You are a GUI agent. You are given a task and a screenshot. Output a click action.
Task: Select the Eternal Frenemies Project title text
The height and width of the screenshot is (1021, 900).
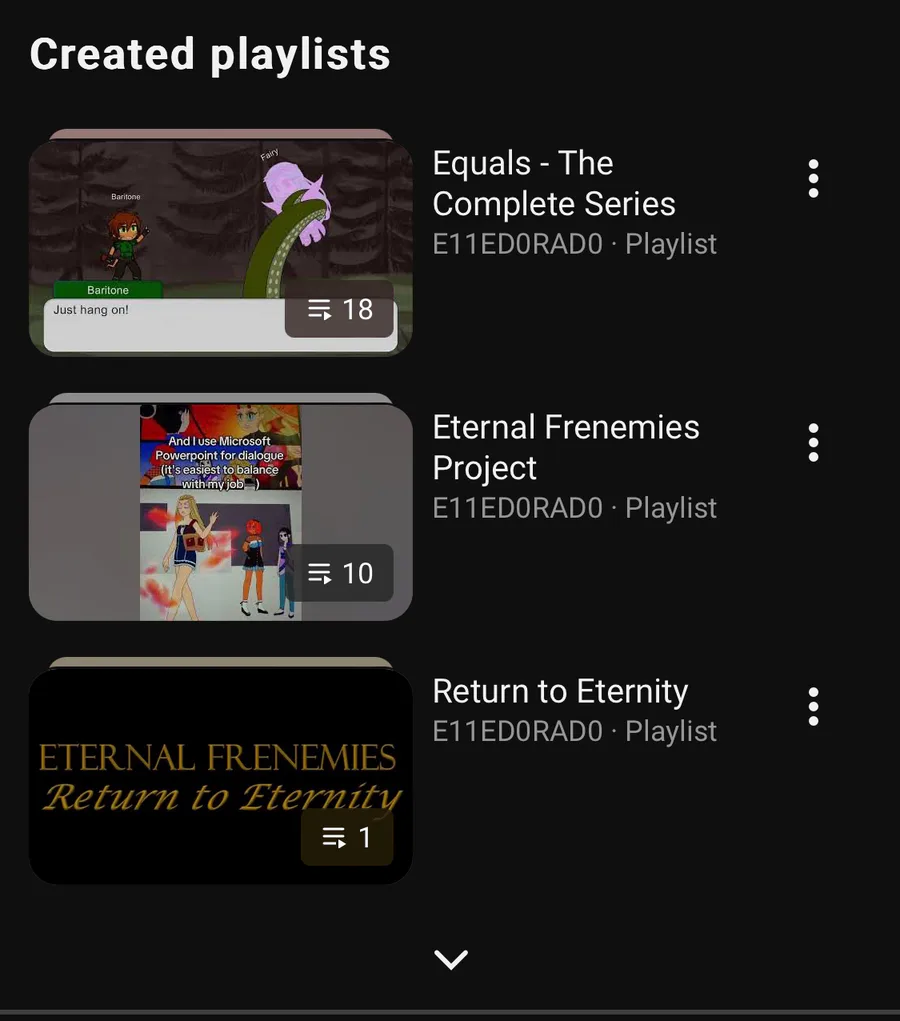(x=565, y=447)
